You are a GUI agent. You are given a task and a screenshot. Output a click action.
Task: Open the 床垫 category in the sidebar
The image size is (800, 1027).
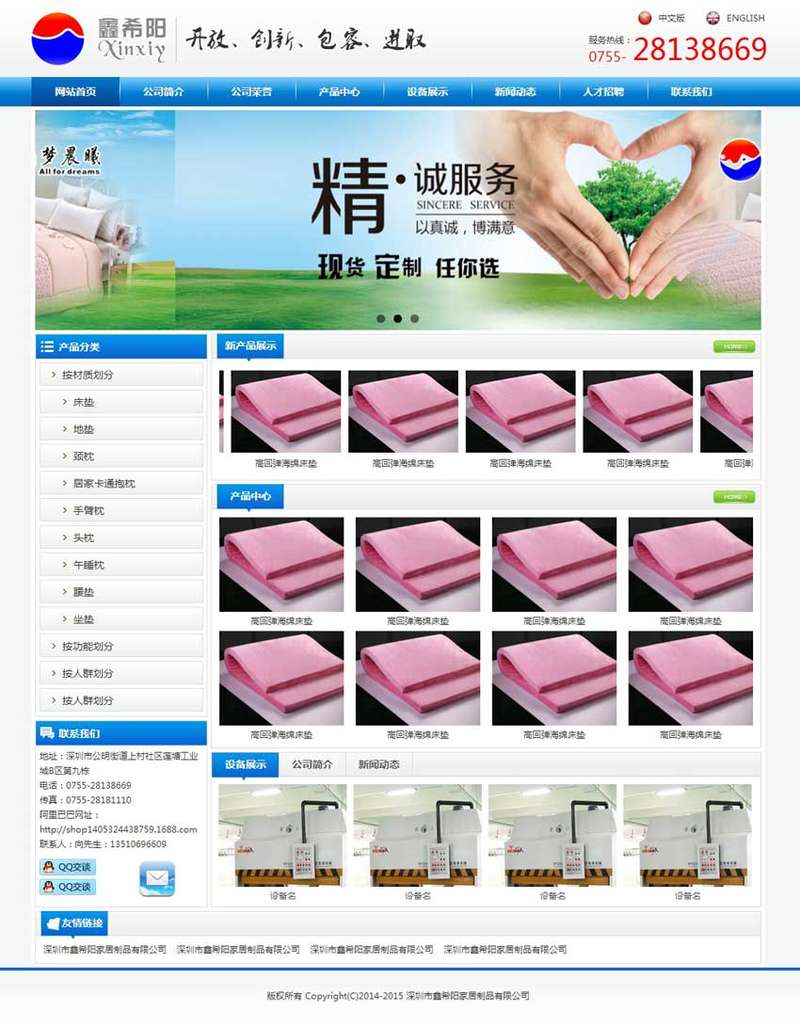(83, 402)
